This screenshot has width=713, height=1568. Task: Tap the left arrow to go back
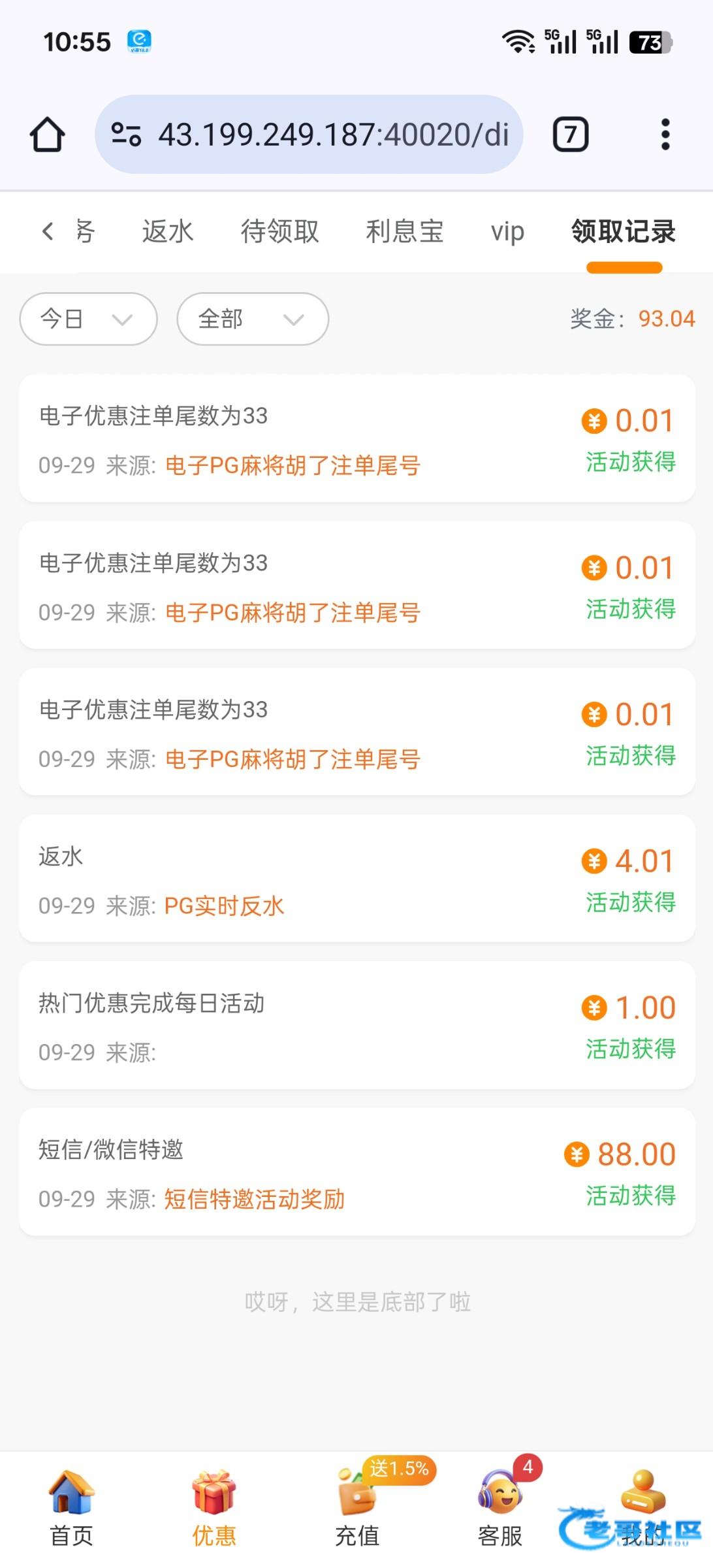tap(47, 231)
